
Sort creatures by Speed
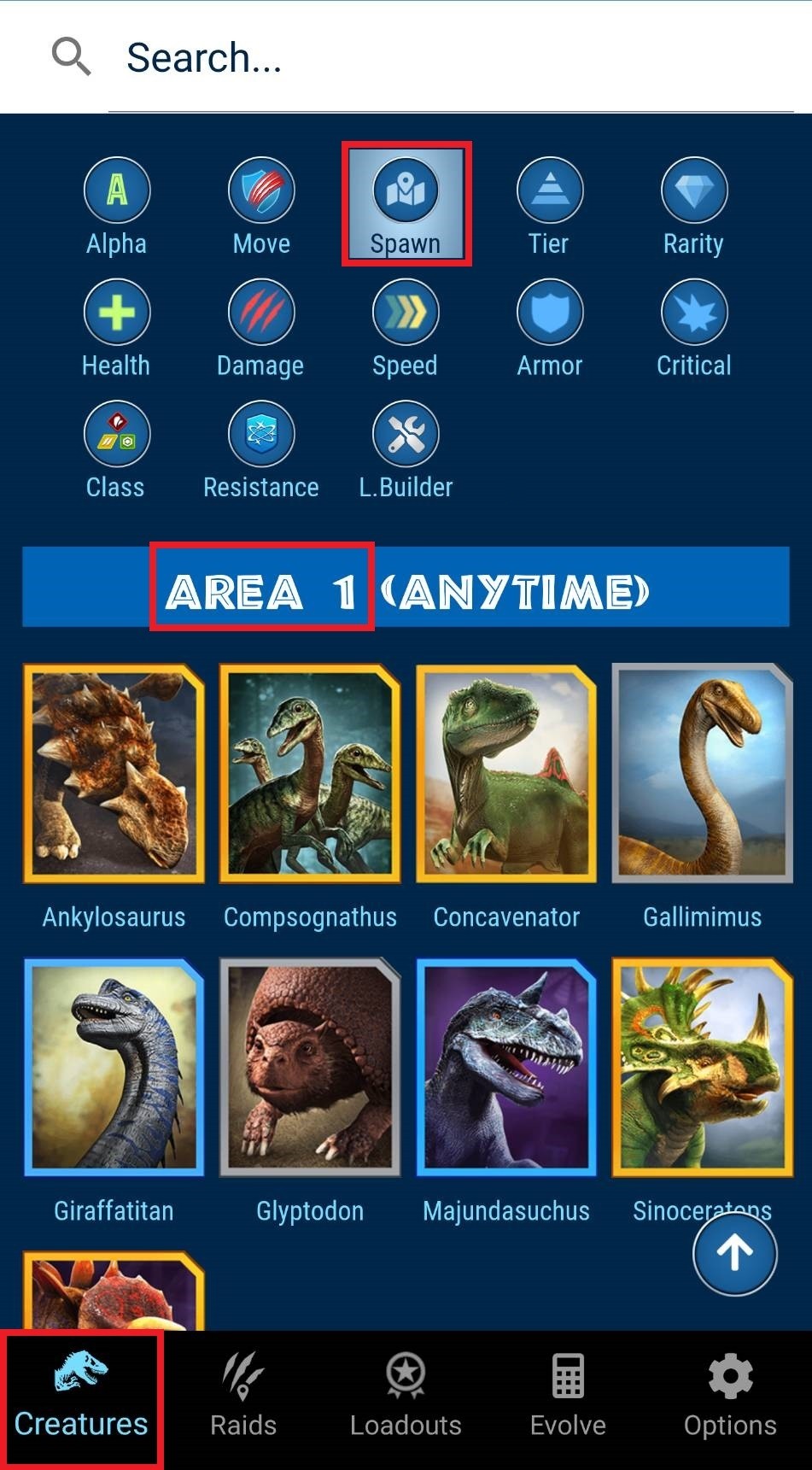(406, 327)
